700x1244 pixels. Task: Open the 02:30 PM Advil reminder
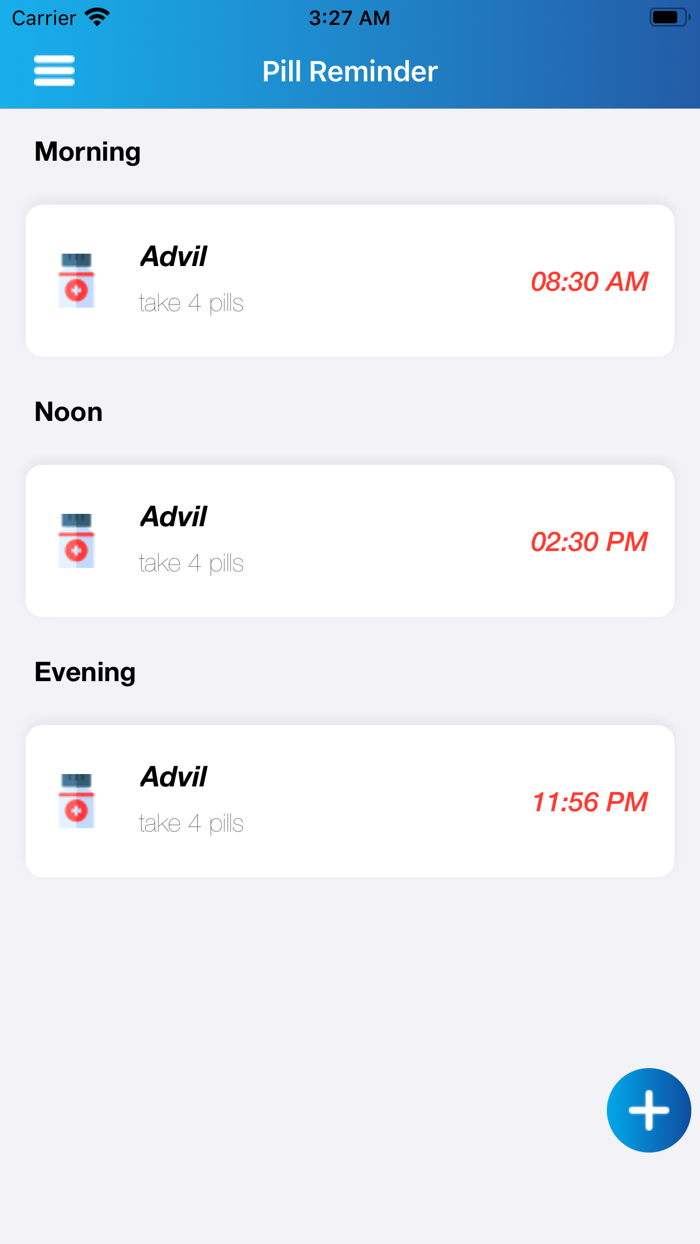(x=350, y=541)
